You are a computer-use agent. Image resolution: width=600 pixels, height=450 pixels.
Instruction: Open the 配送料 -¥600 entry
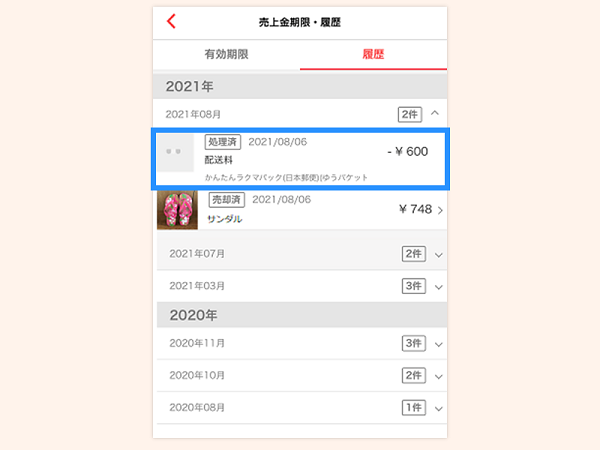pos(299,158)
